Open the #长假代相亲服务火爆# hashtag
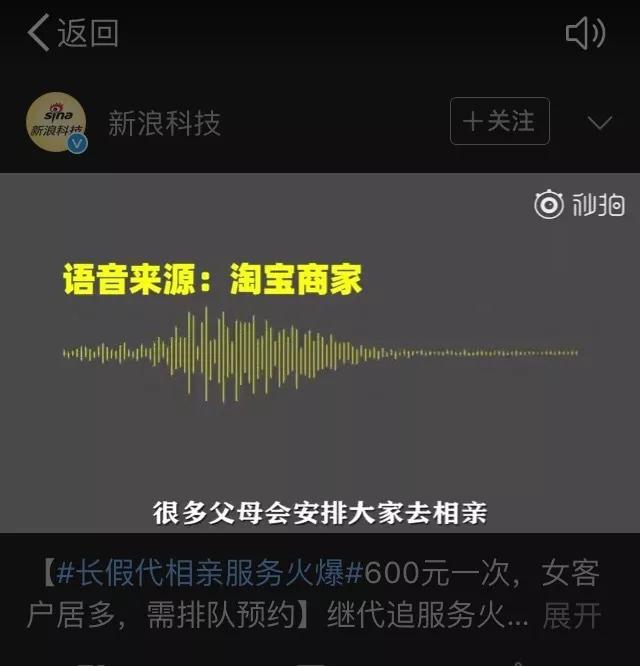The width and height of the screenshot is (640, 666). (209, 573)
